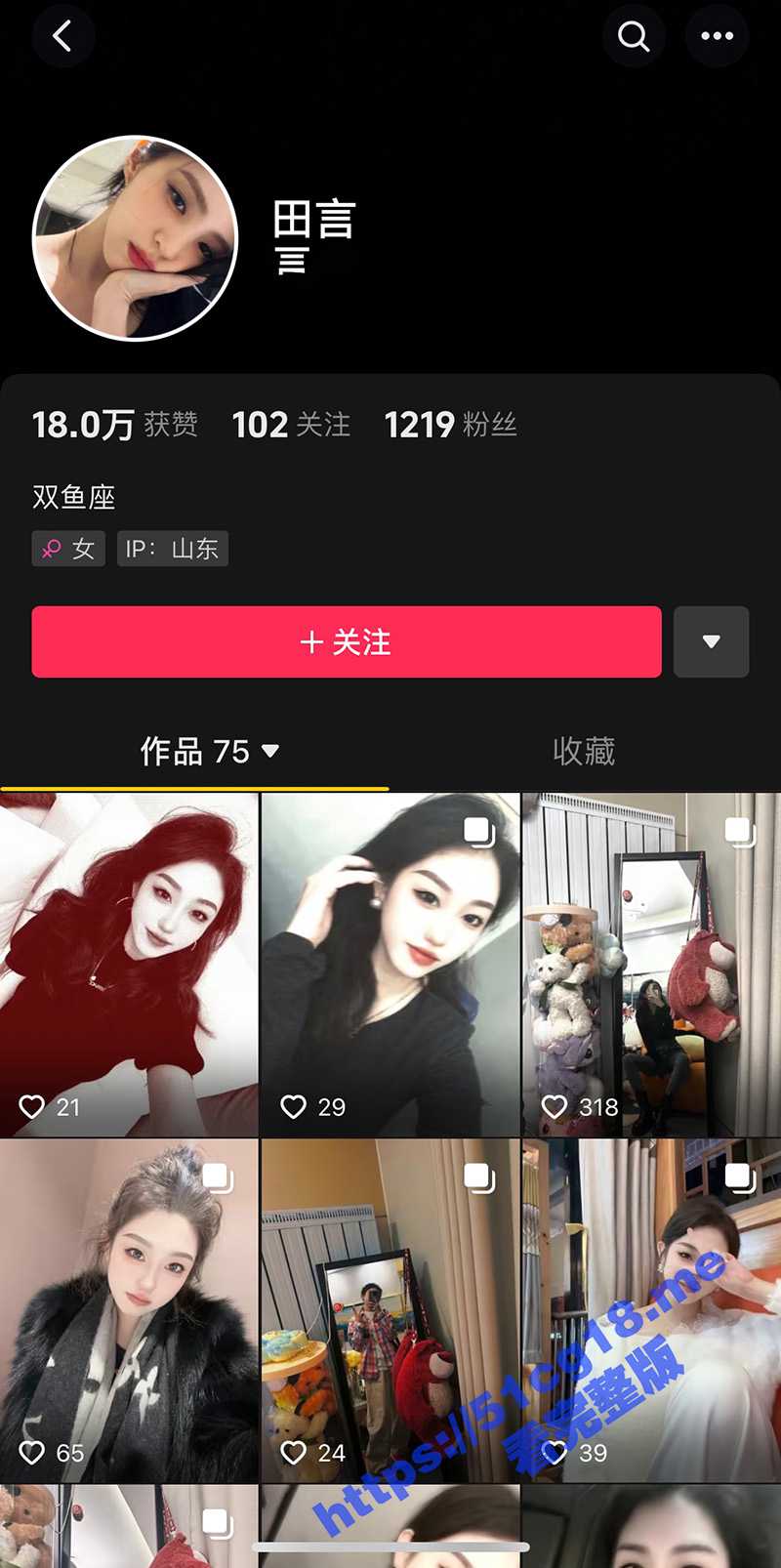Open the three-dot more options menu
This screenshot has height=1568, width=781.
(717, 37)
